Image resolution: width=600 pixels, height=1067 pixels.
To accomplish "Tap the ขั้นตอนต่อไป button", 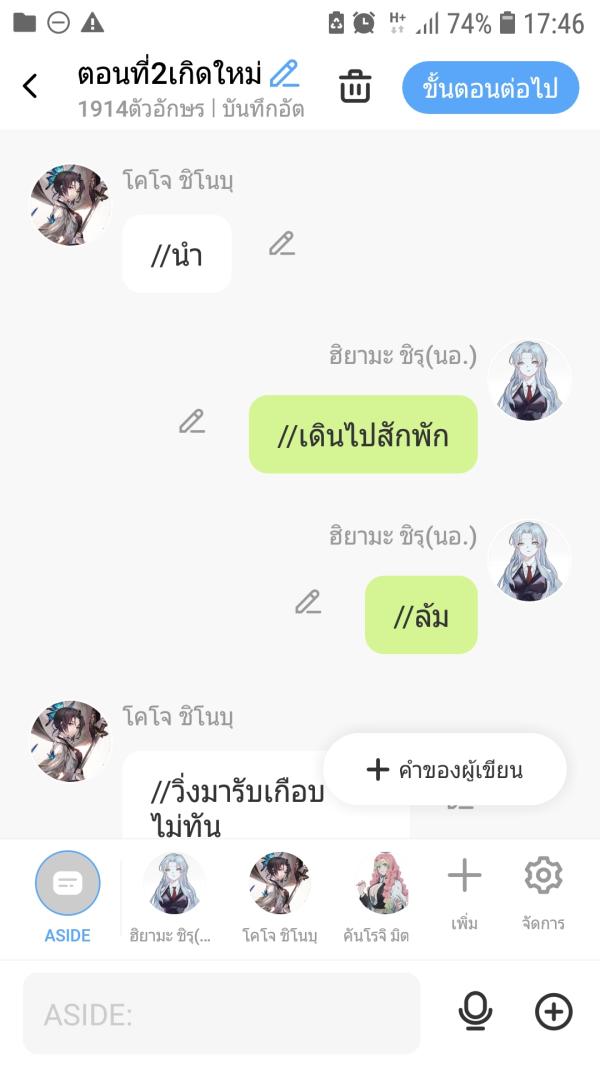I will pos(491,88).
